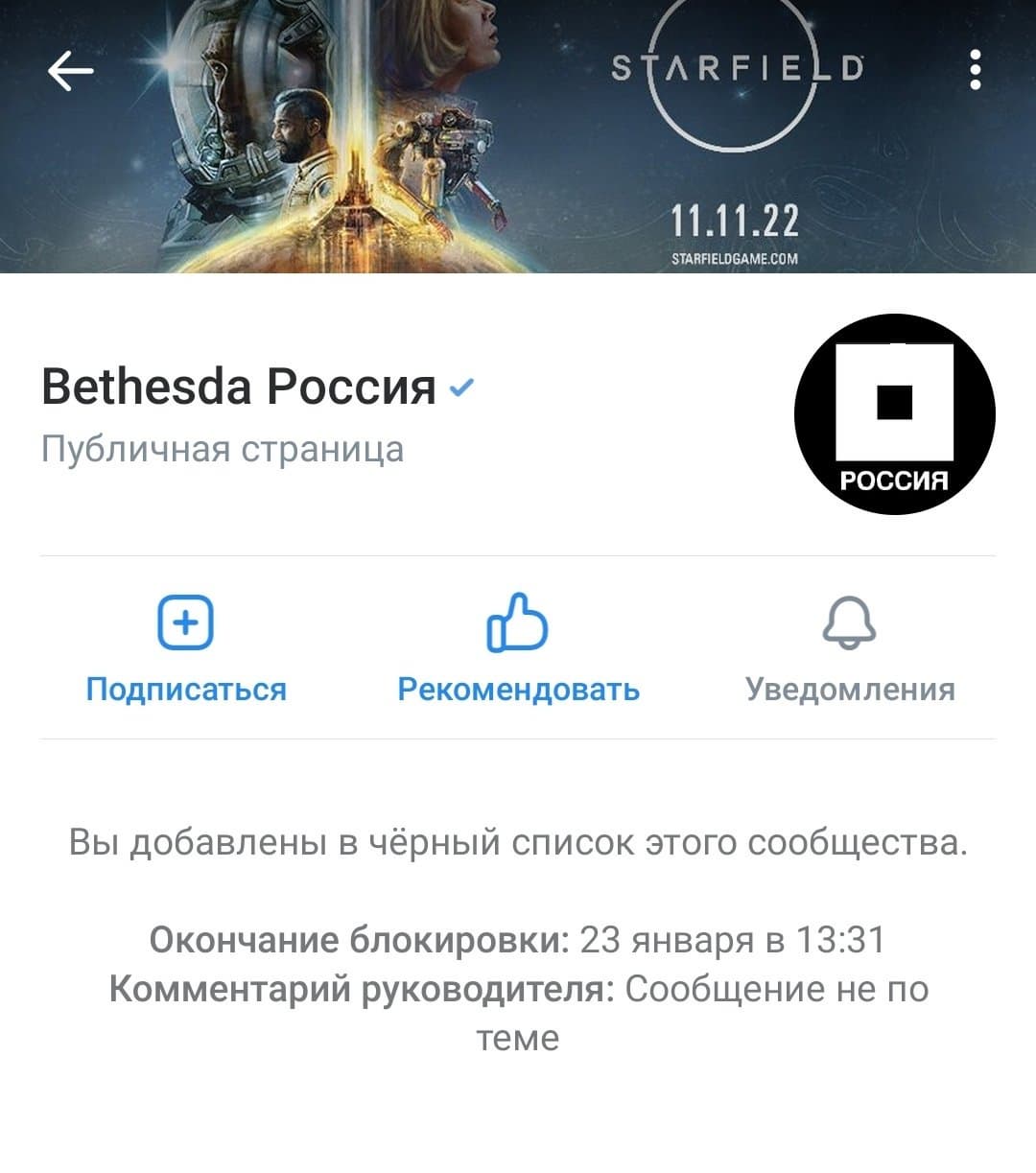The height and width of the screenshot is (1173, 1036).
Task: Subscribe via the Подписаться button
Action: [185, 647]
